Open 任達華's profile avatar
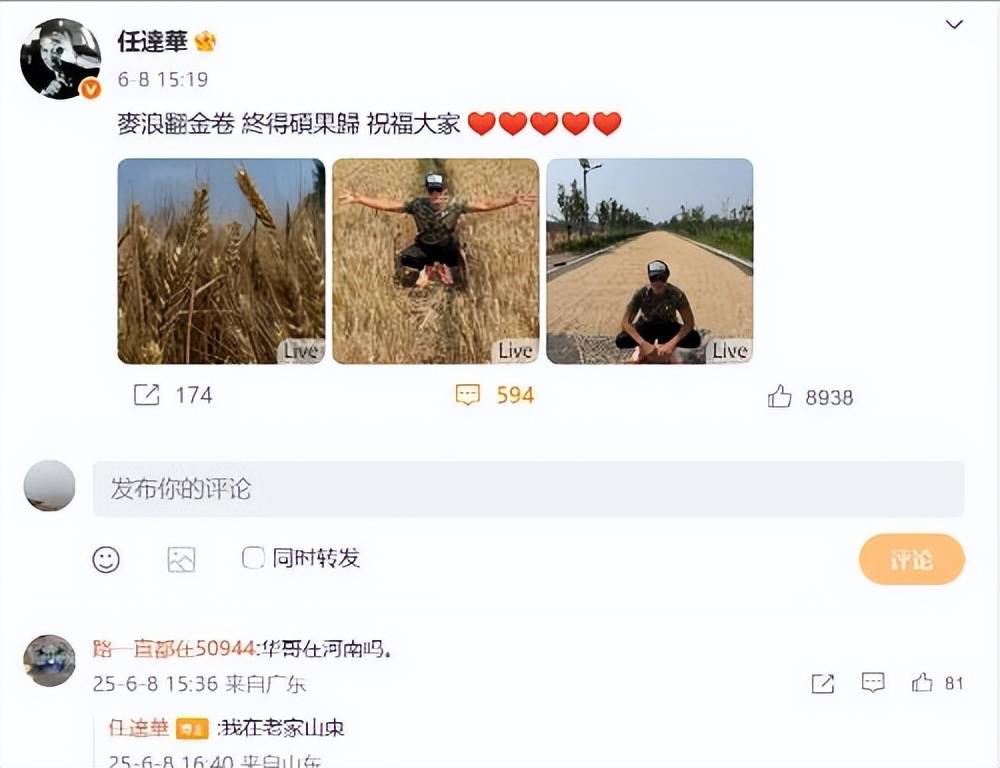 coord(60,58)
